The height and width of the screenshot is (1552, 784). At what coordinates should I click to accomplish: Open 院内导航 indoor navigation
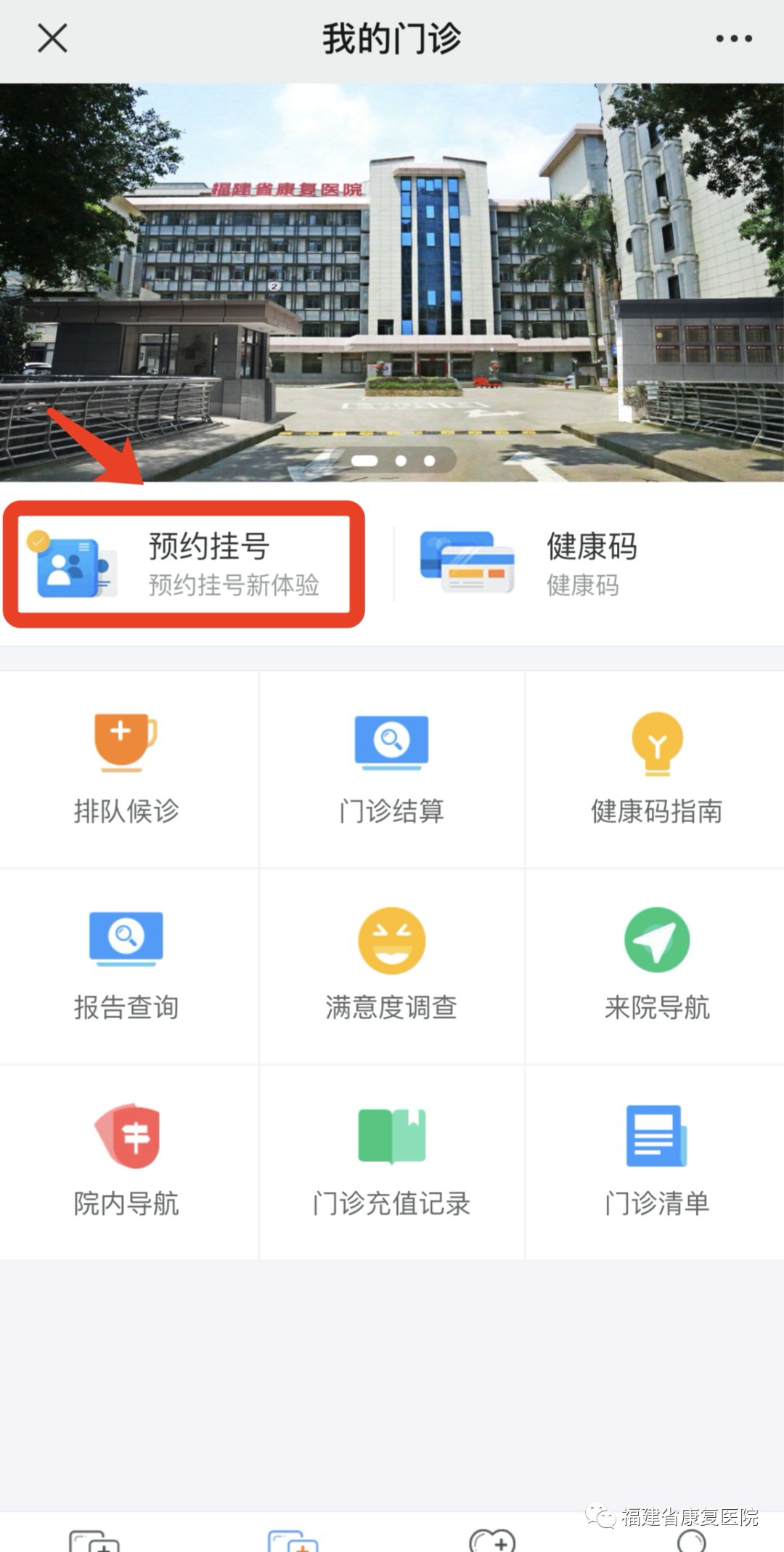[x=127, y=1162]
